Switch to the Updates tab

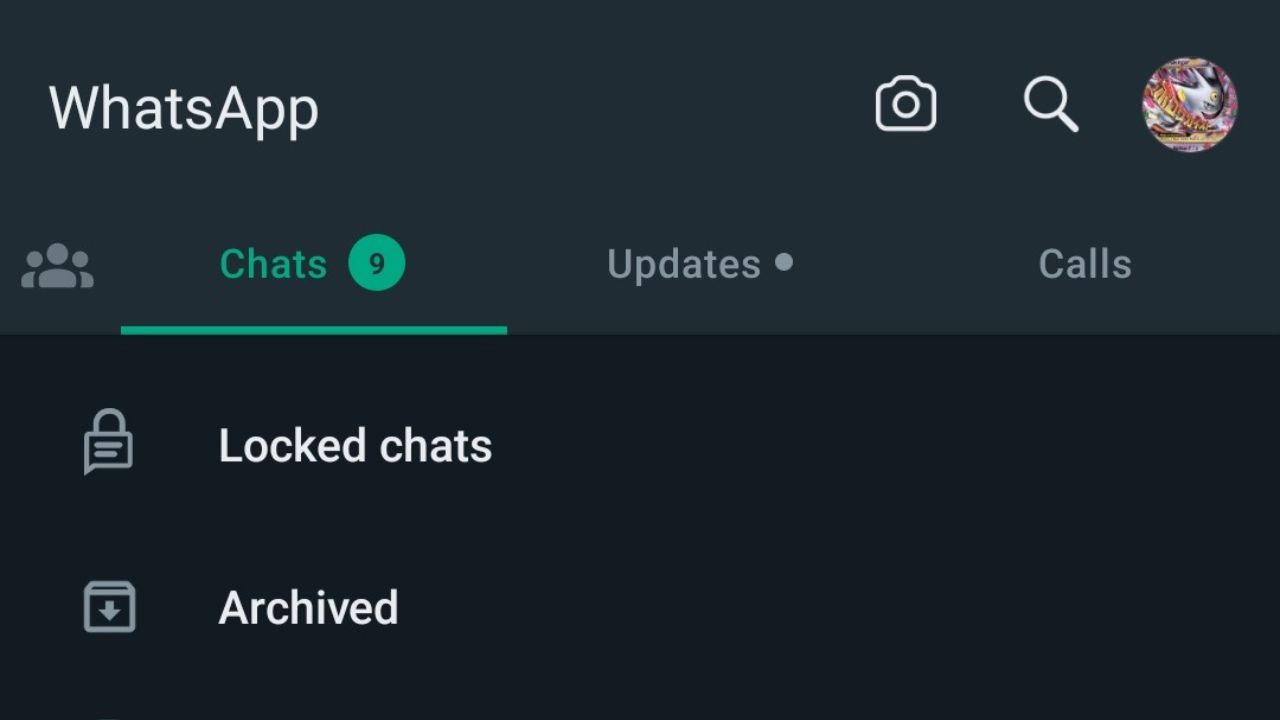699,264
